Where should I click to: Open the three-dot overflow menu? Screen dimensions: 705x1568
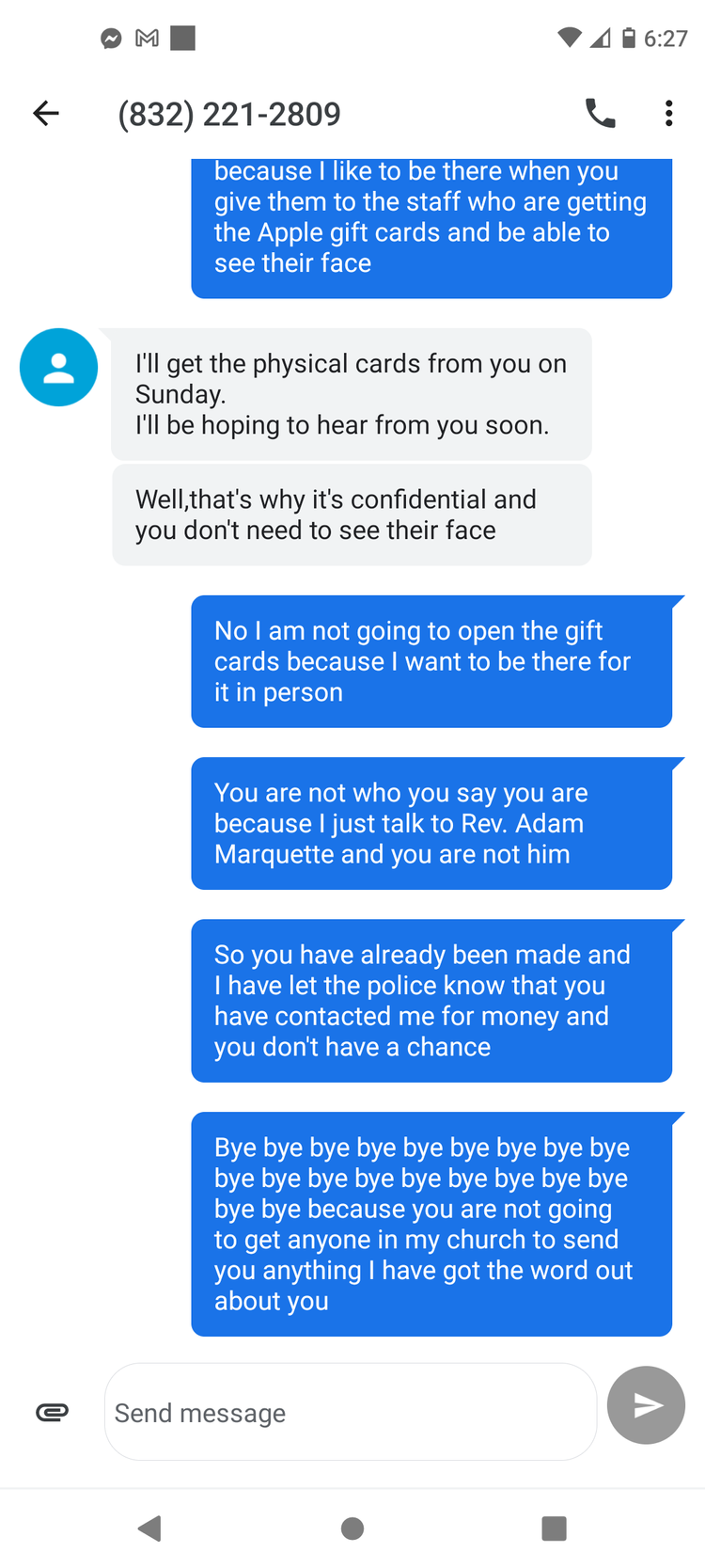coord(668,114)
